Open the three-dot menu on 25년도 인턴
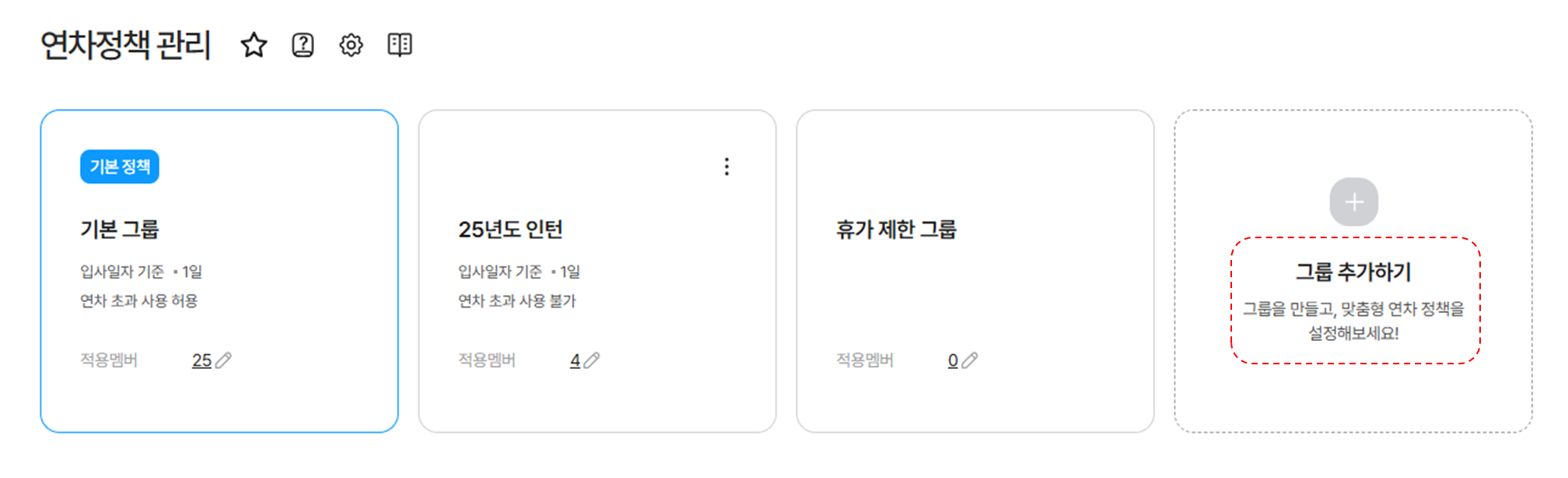This screenshot has width=1568, height=478. coord(726,167)
